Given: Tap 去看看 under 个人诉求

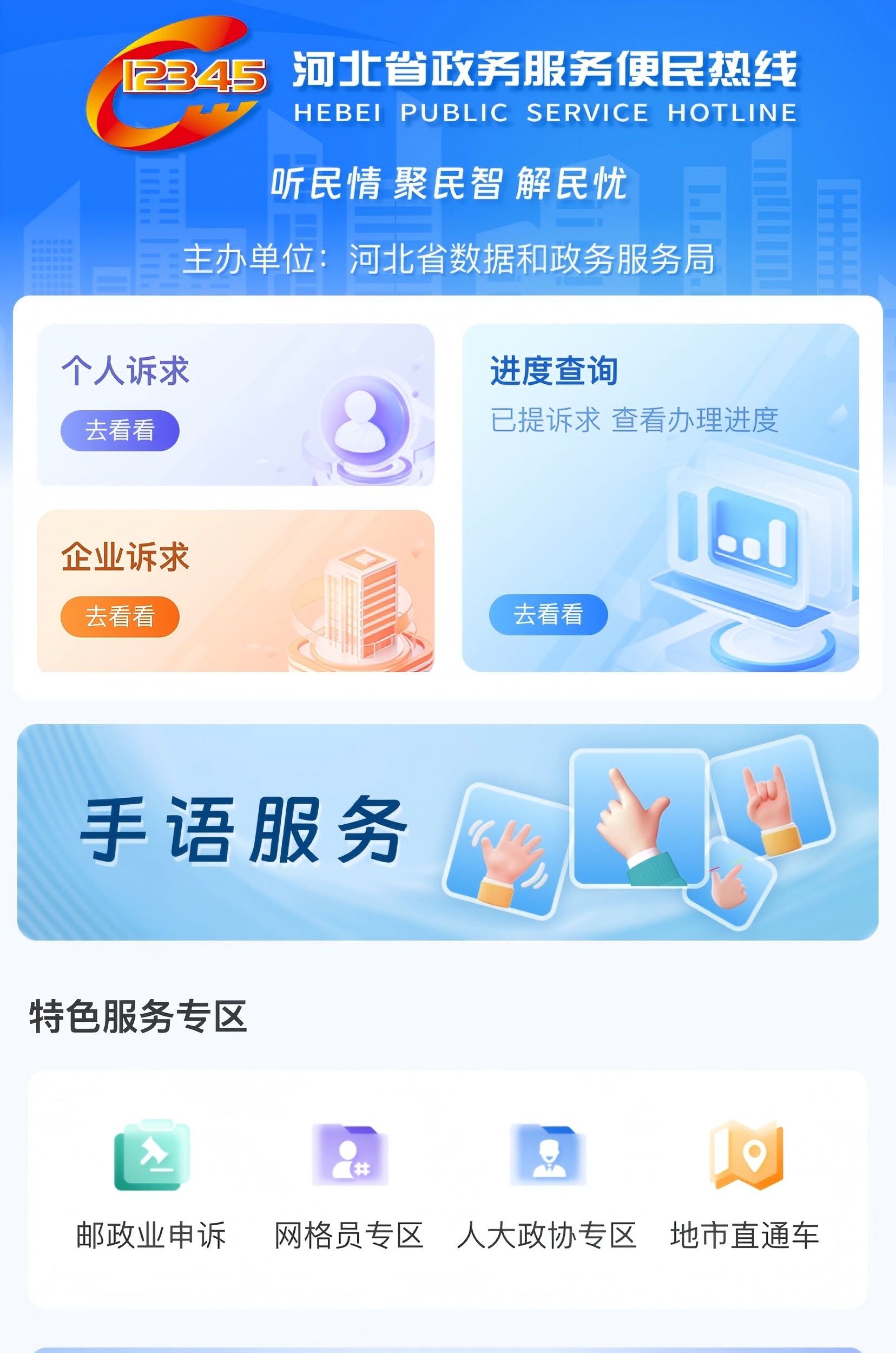Looking at the screenshot, I should point(120,430).
